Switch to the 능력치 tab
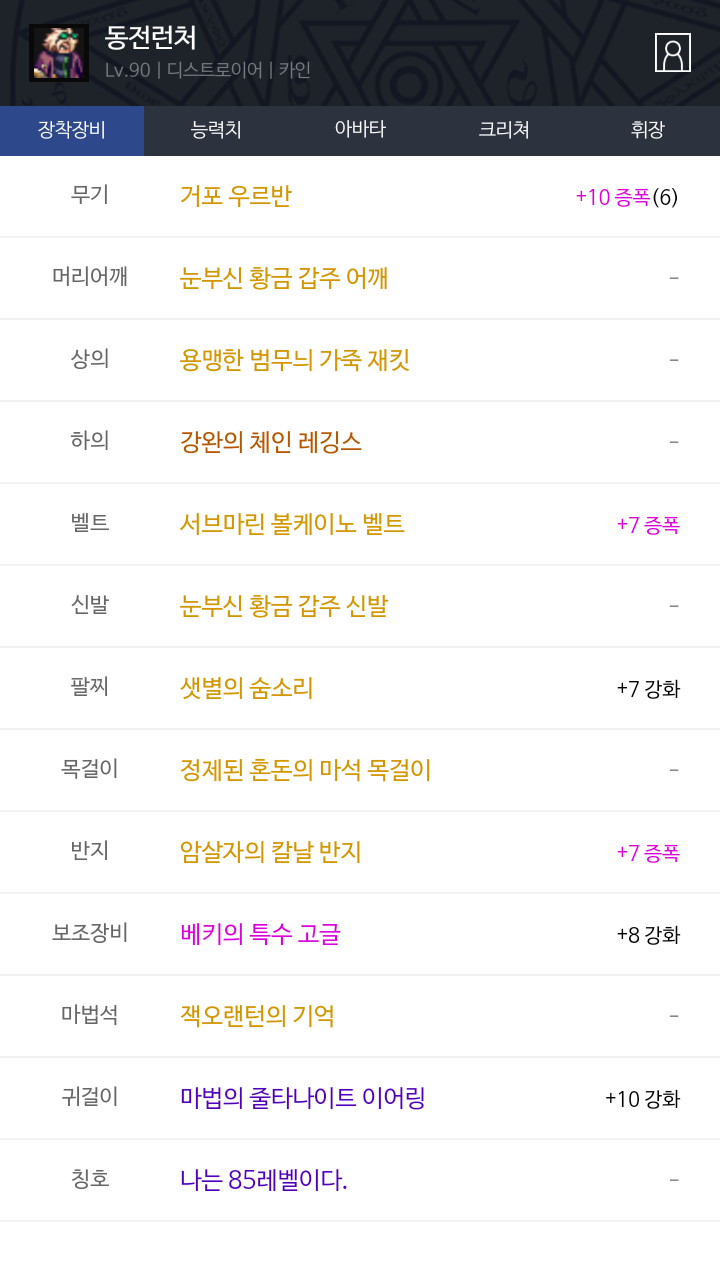The image size is (720, 1280). (216, 130)
